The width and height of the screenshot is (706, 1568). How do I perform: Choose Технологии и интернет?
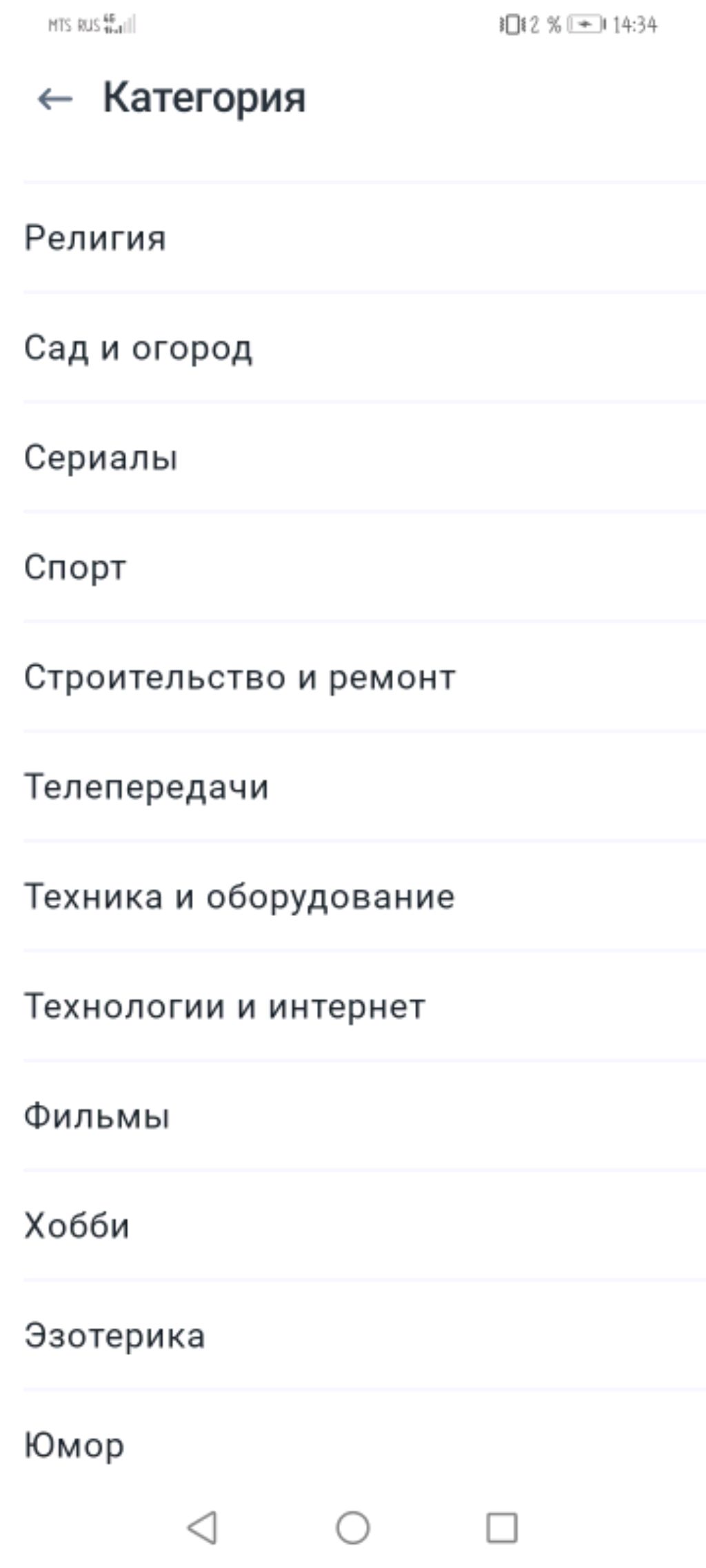point(353,1006)
